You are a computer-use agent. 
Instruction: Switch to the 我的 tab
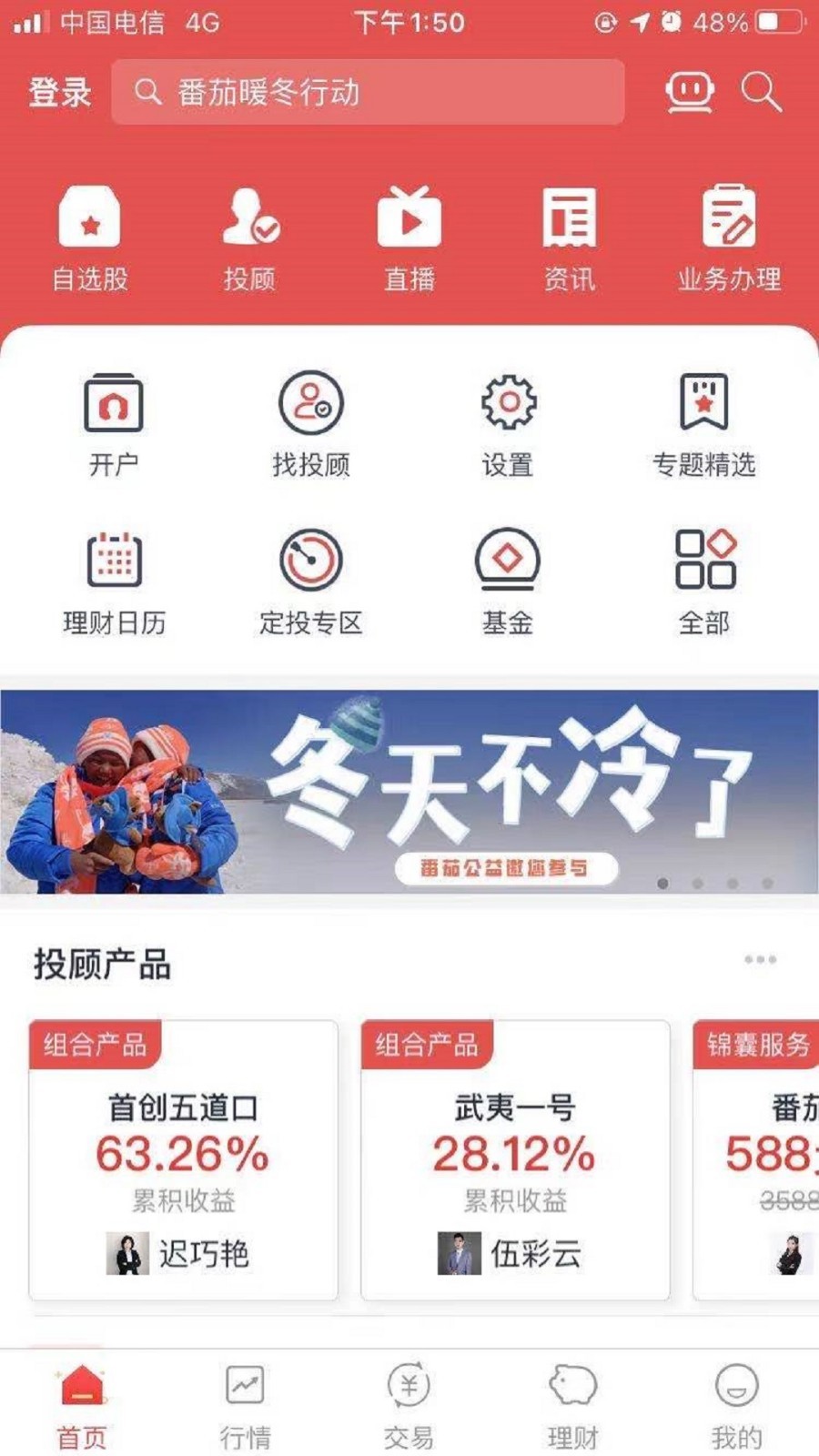click(x=736, y=1406)
